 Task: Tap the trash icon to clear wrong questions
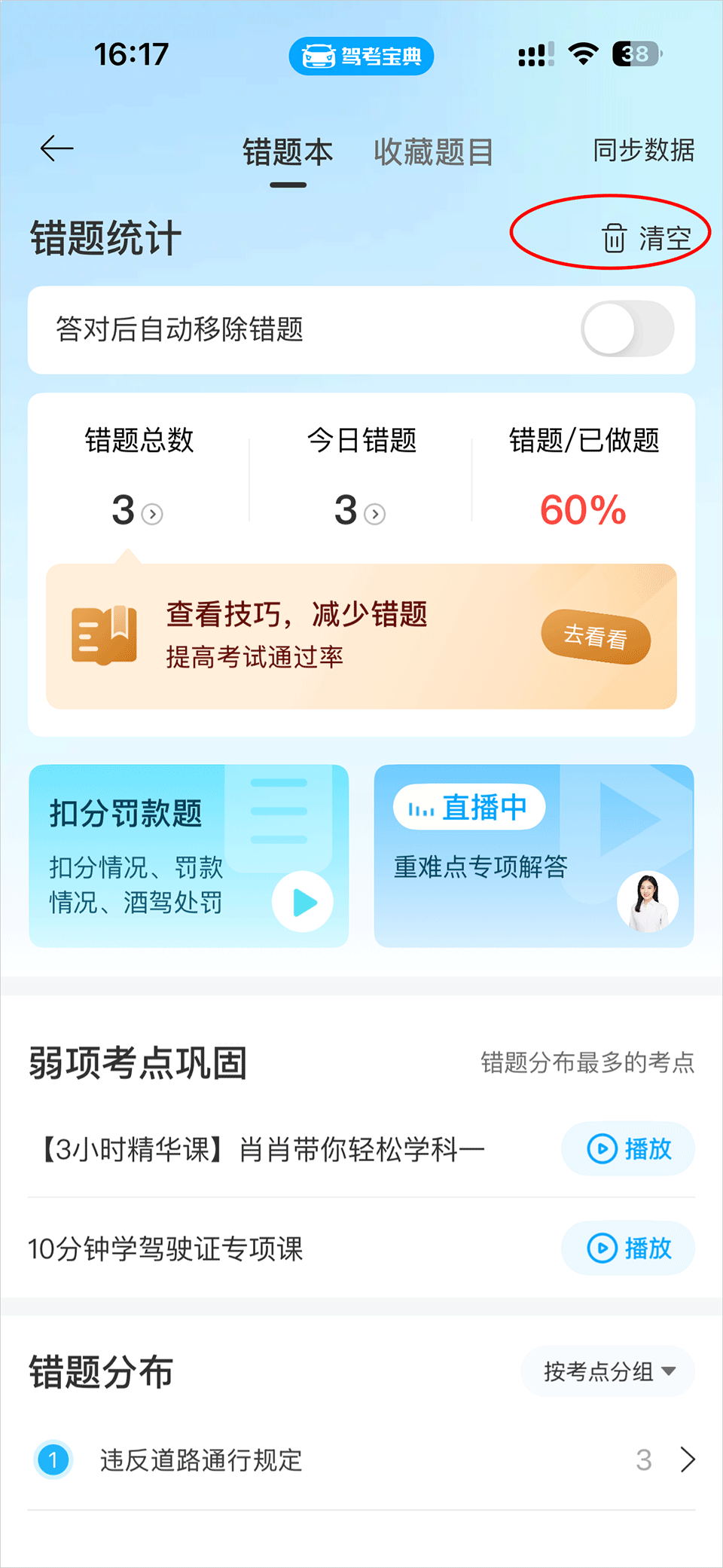[x=615, y=239]
